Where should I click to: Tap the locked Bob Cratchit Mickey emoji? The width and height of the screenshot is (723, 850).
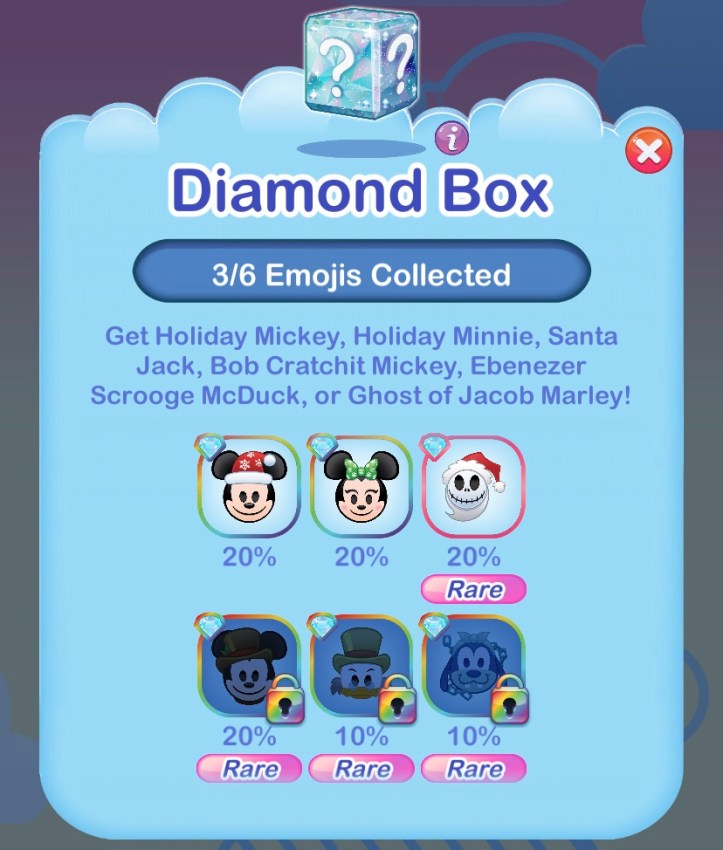tap(249, 668)
